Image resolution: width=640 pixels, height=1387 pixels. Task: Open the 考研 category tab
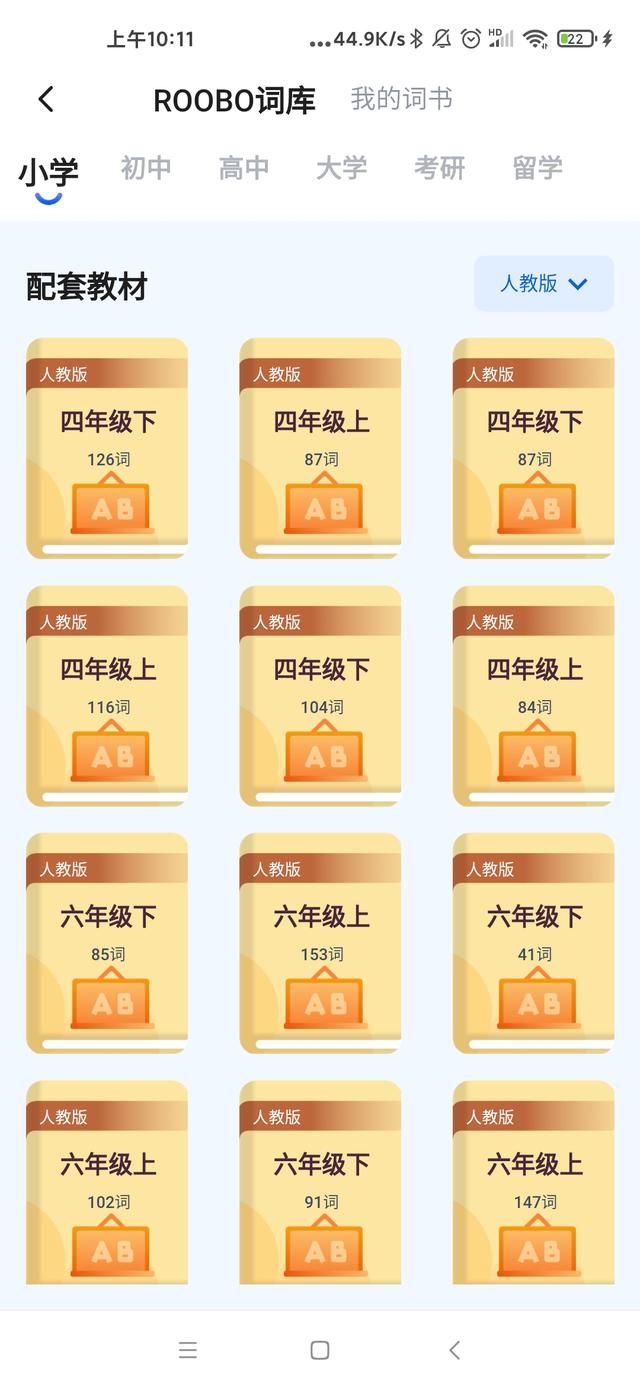click(440, 168)
